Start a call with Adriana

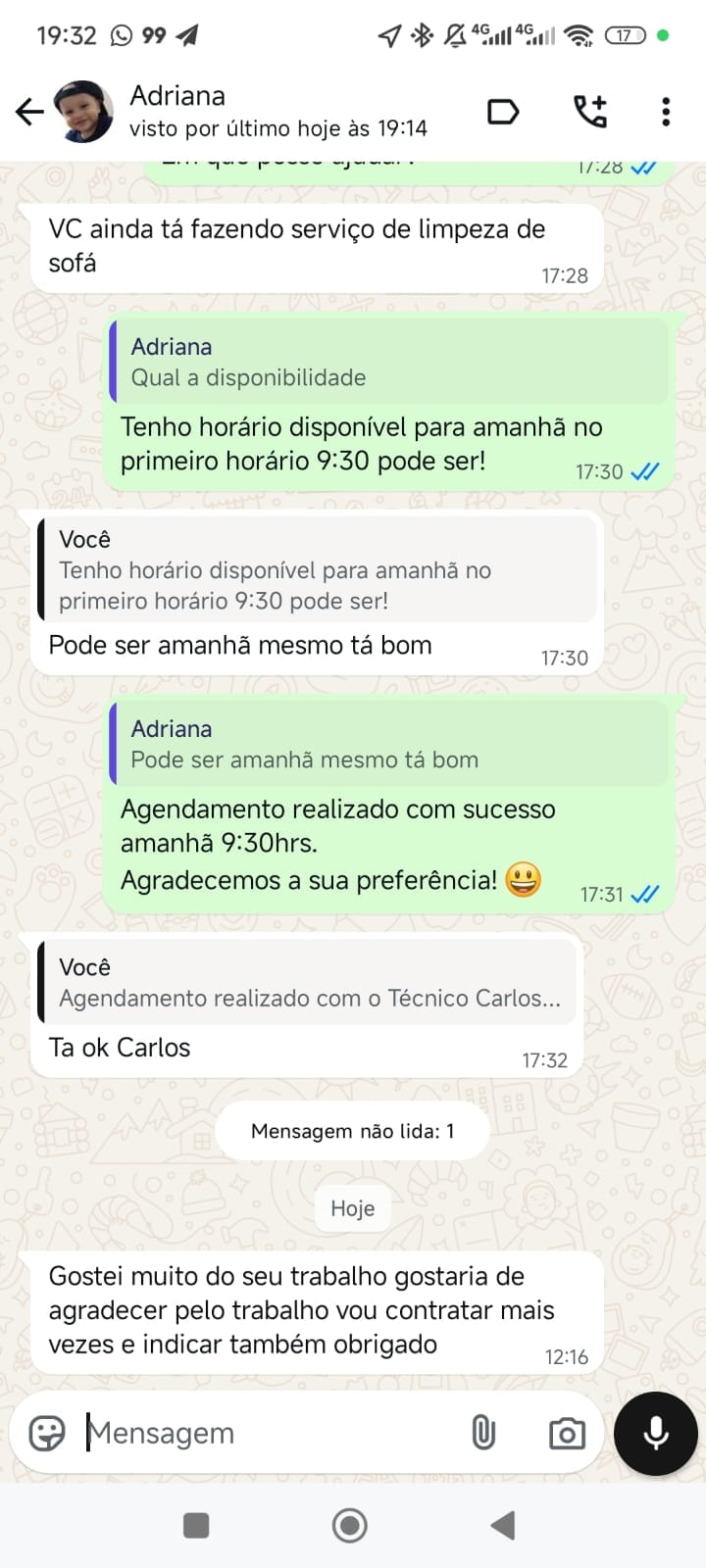point(590,112)
